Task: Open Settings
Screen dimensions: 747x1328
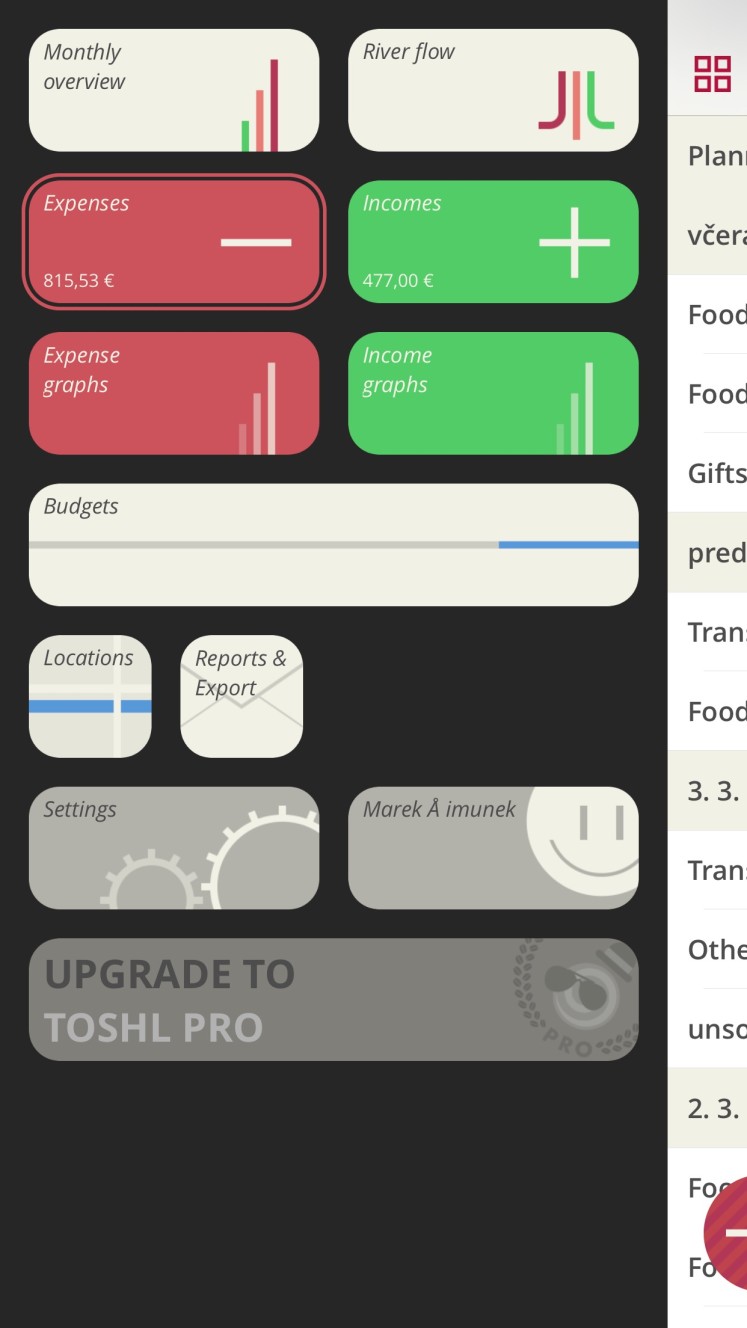Action: pyautogui.click(x=174, y=848)
